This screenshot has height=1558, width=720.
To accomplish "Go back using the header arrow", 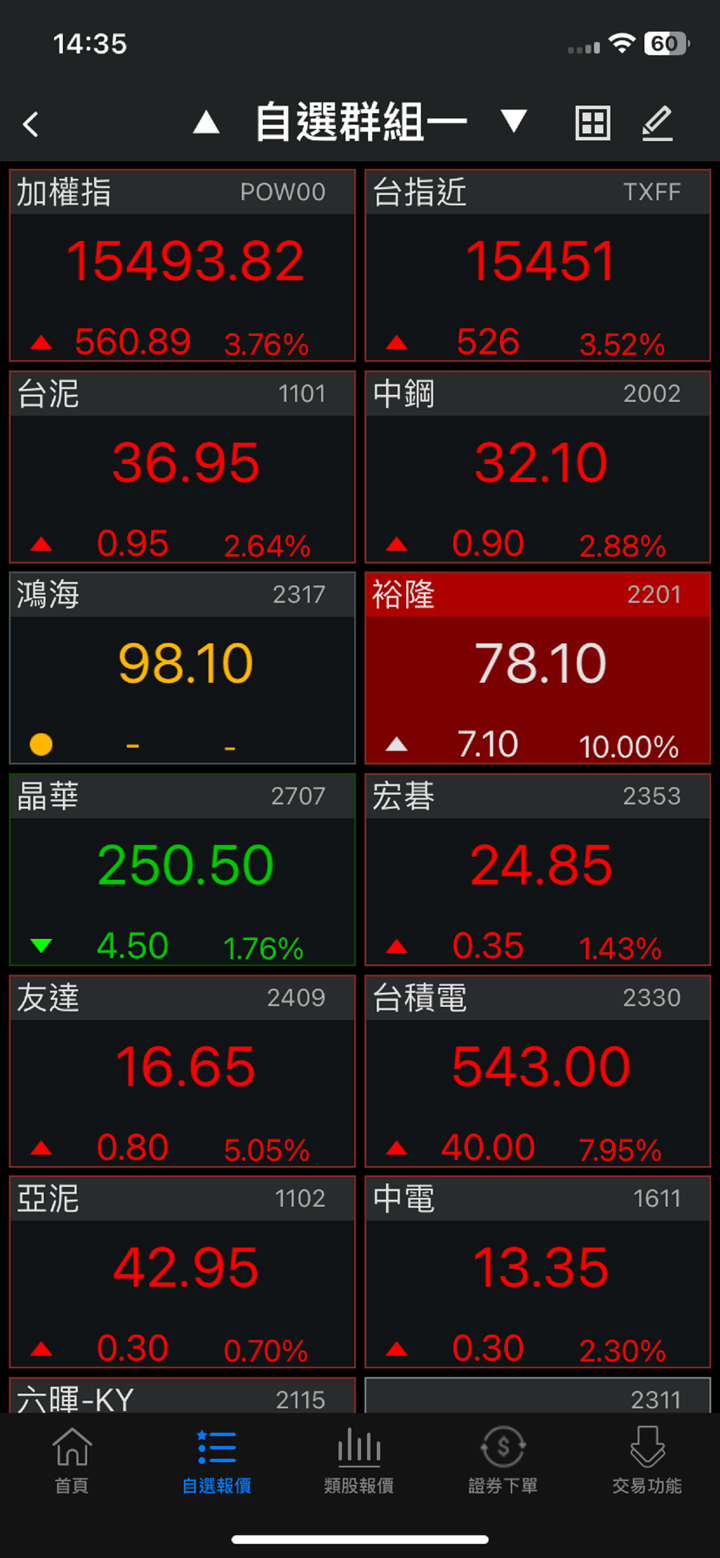I will 31,124.
